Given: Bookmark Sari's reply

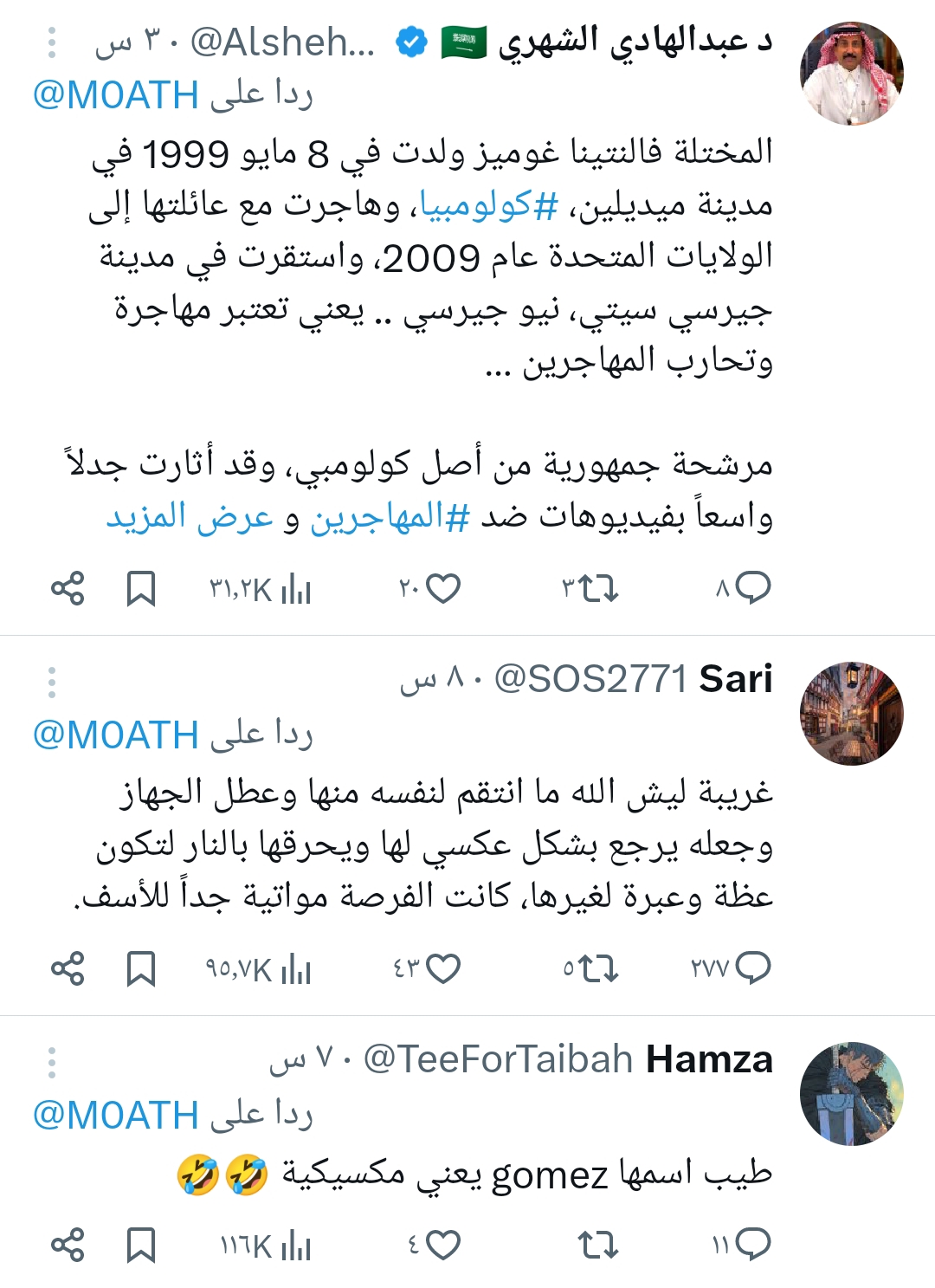Looking at the screenshot, I should pos(141,968).
